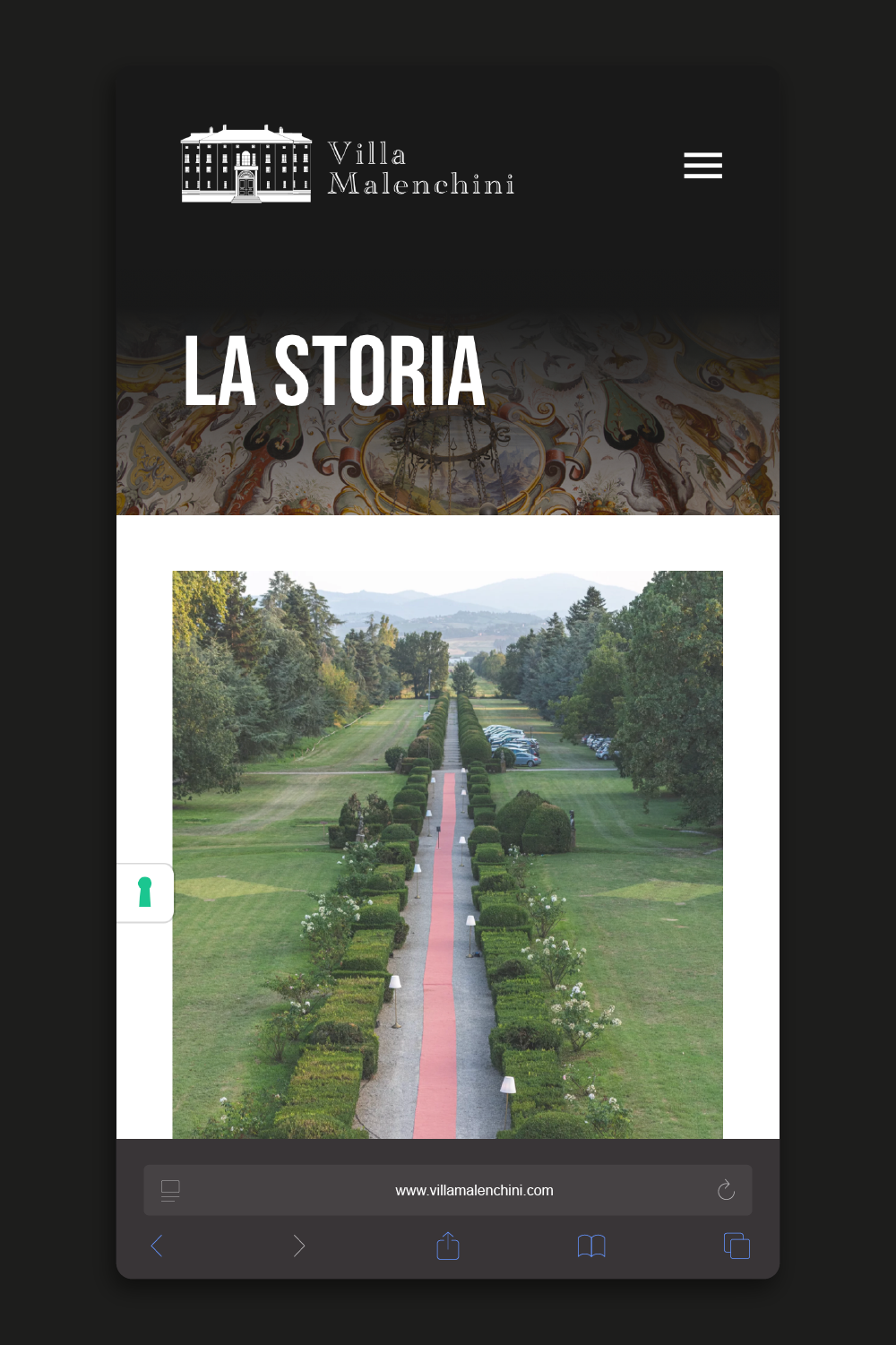The height and width of the screenshot is (1345, 896).
Task: Open reader view from the address bar
Action: pyautogui.click(x=170, y=1190)
